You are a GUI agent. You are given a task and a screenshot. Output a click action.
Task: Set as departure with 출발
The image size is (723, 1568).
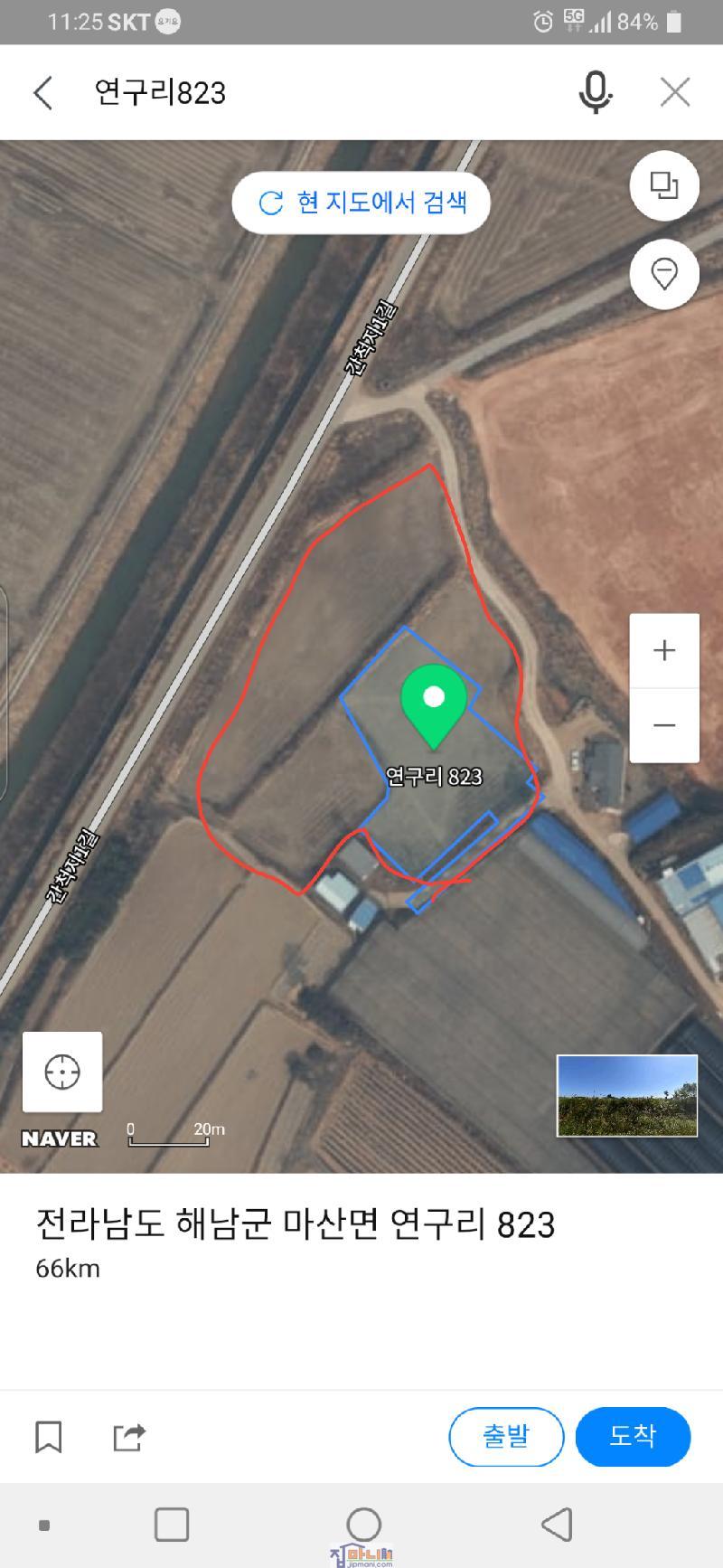point(506,1436)
